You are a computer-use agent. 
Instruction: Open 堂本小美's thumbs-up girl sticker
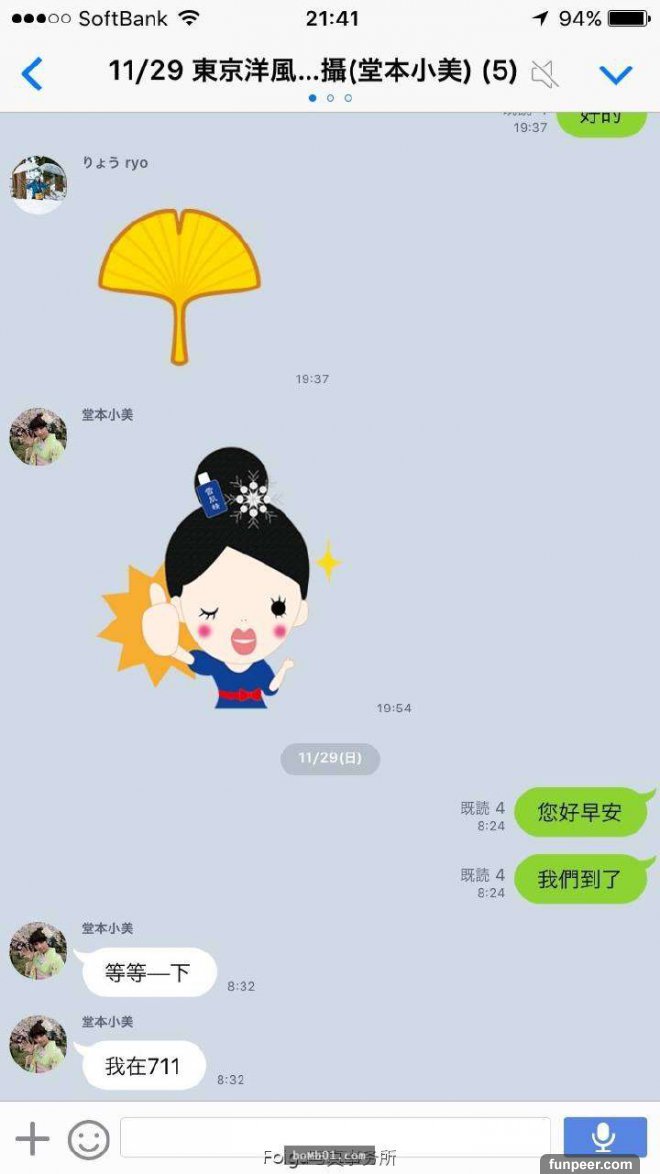click(220, 579)
